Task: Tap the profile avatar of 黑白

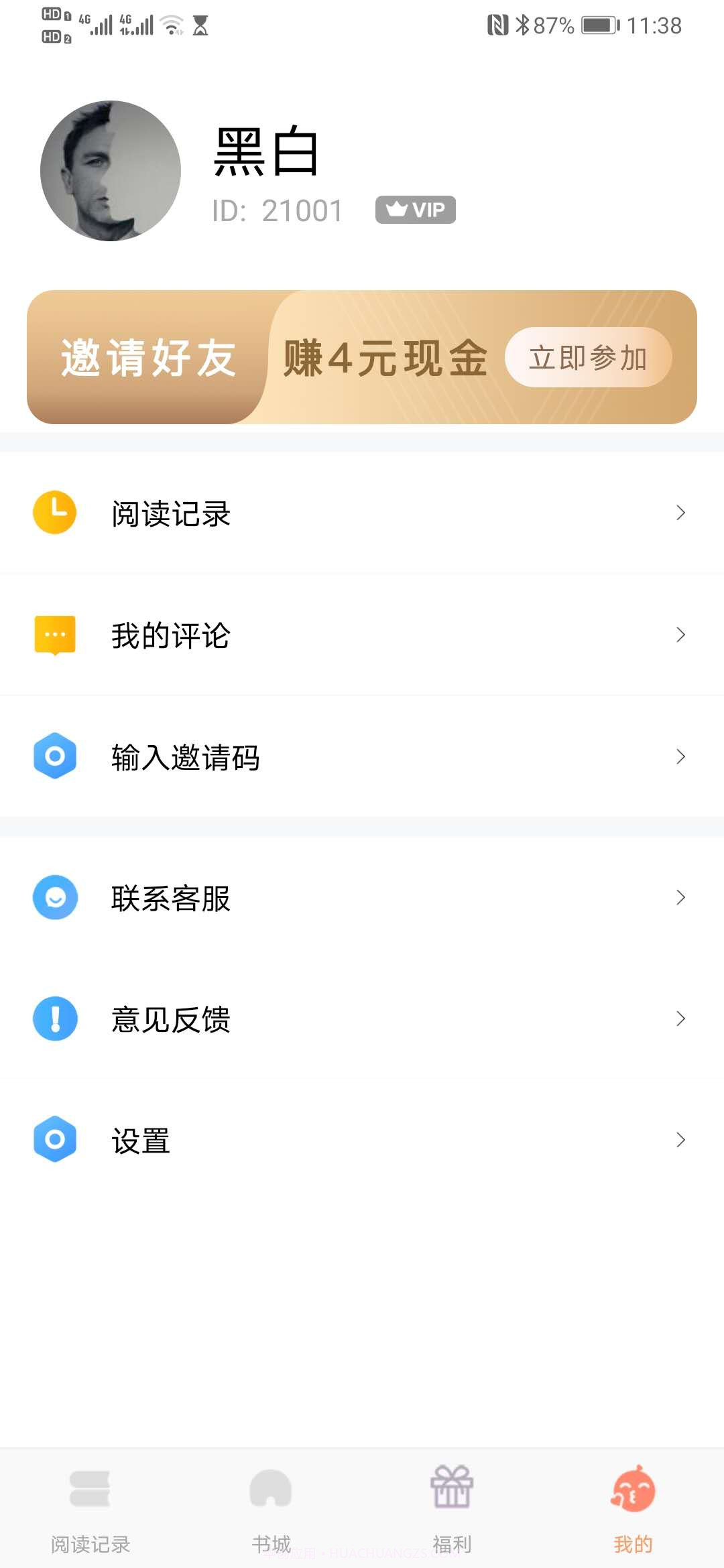Action: [109, 169]
